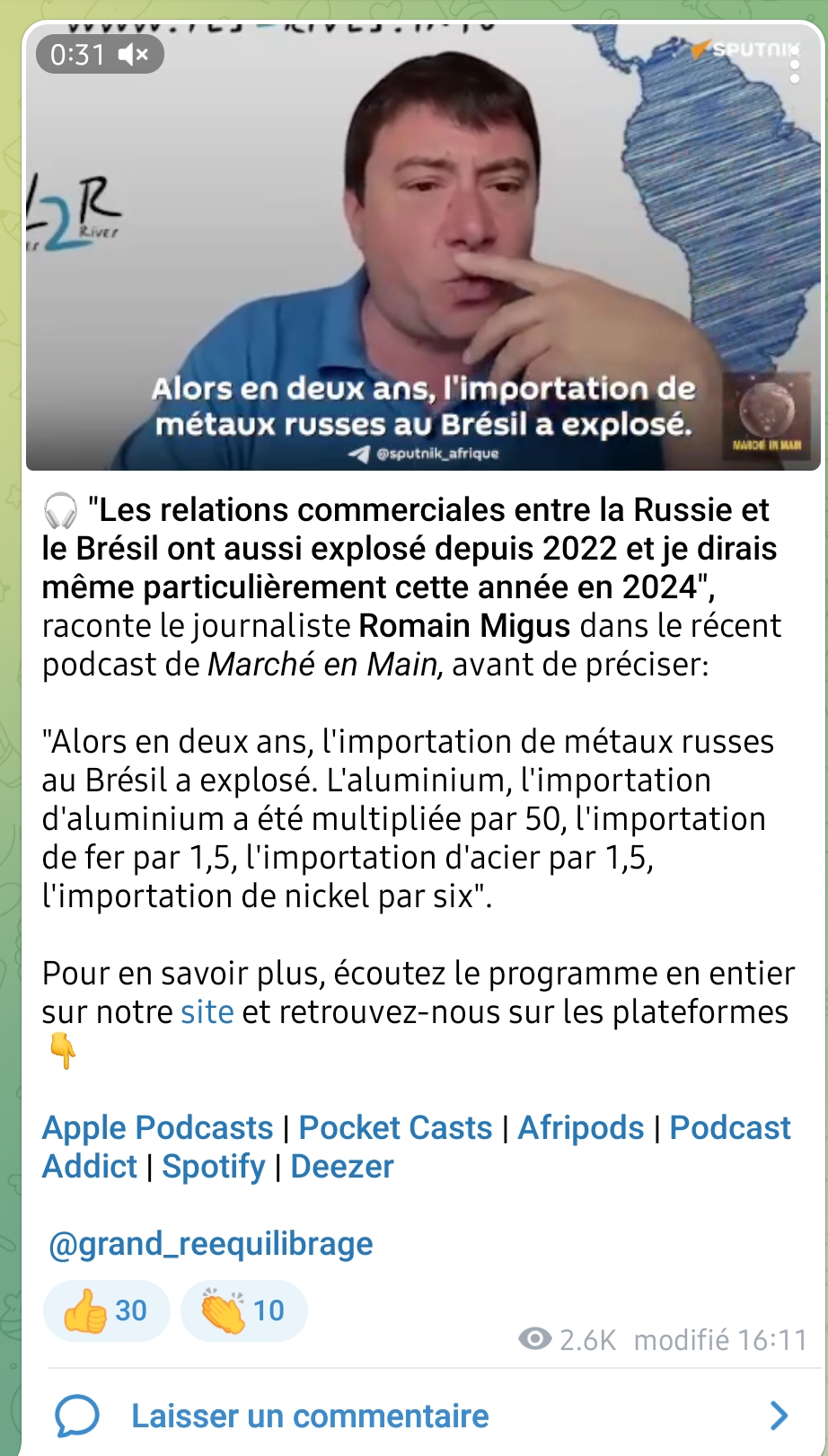Open the Deezer link
Viewport: 828px width, 1456px height.
pos(342,1166)
